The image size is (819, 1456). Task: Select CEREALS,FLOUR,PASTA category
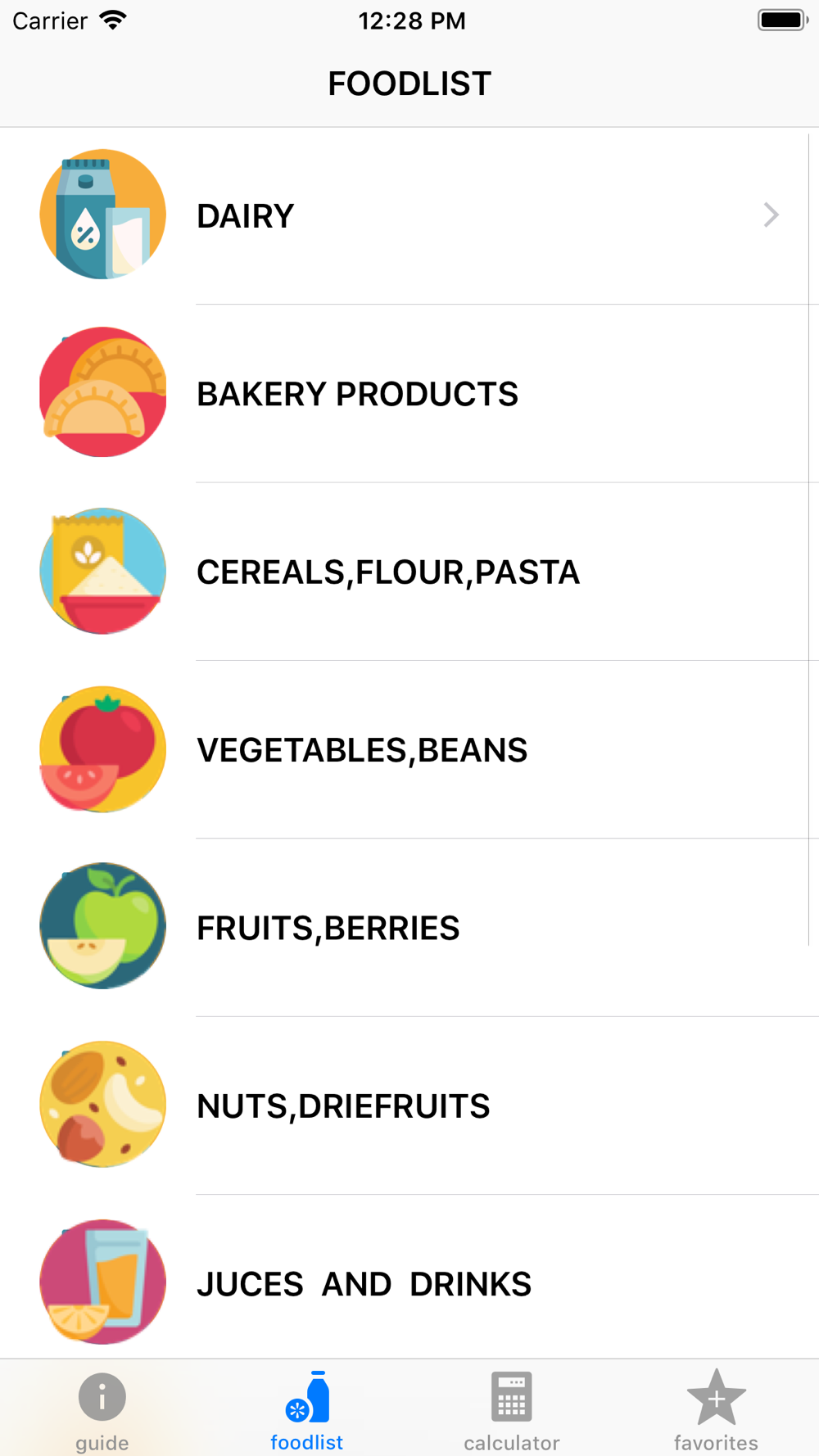[409, 572]
